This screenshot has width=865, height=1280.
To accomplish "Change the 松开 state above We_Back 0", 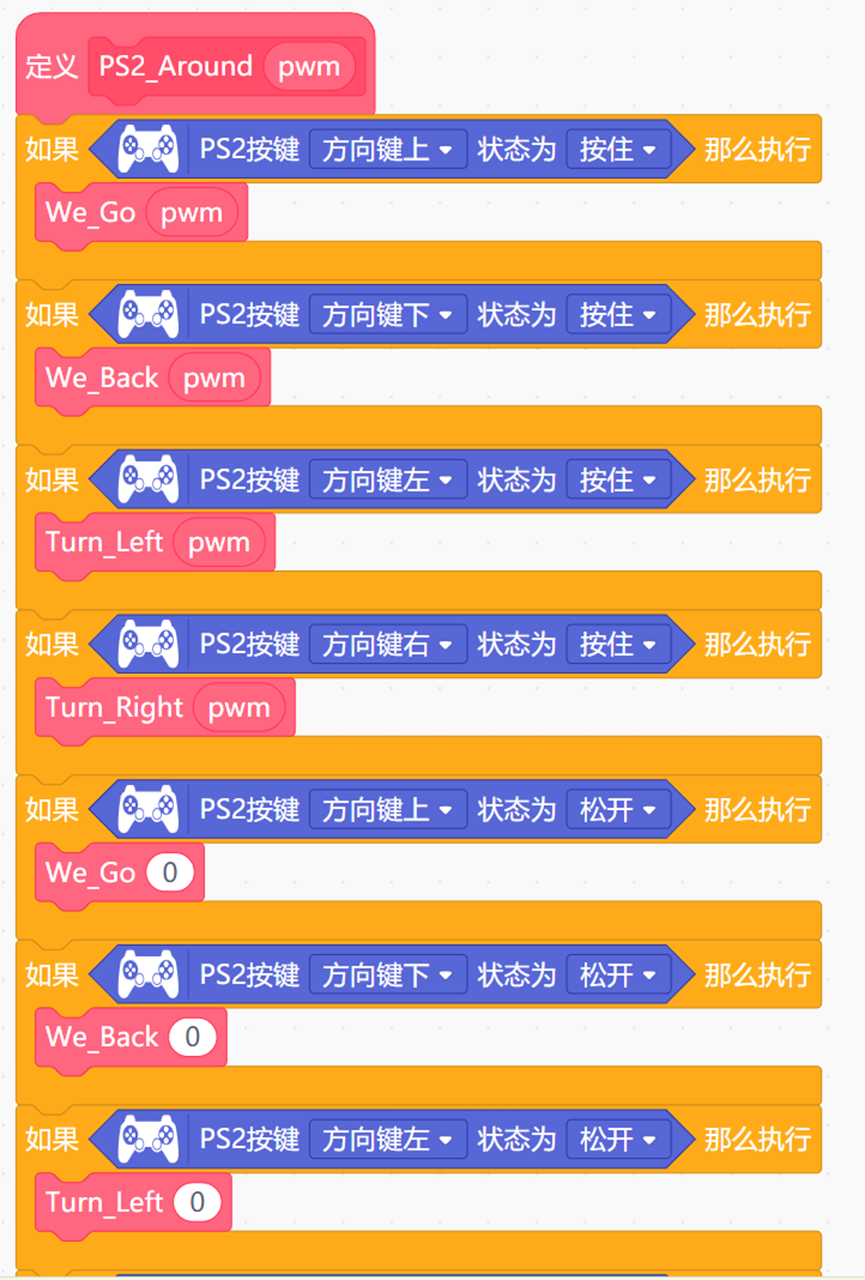I will [618, 974].
